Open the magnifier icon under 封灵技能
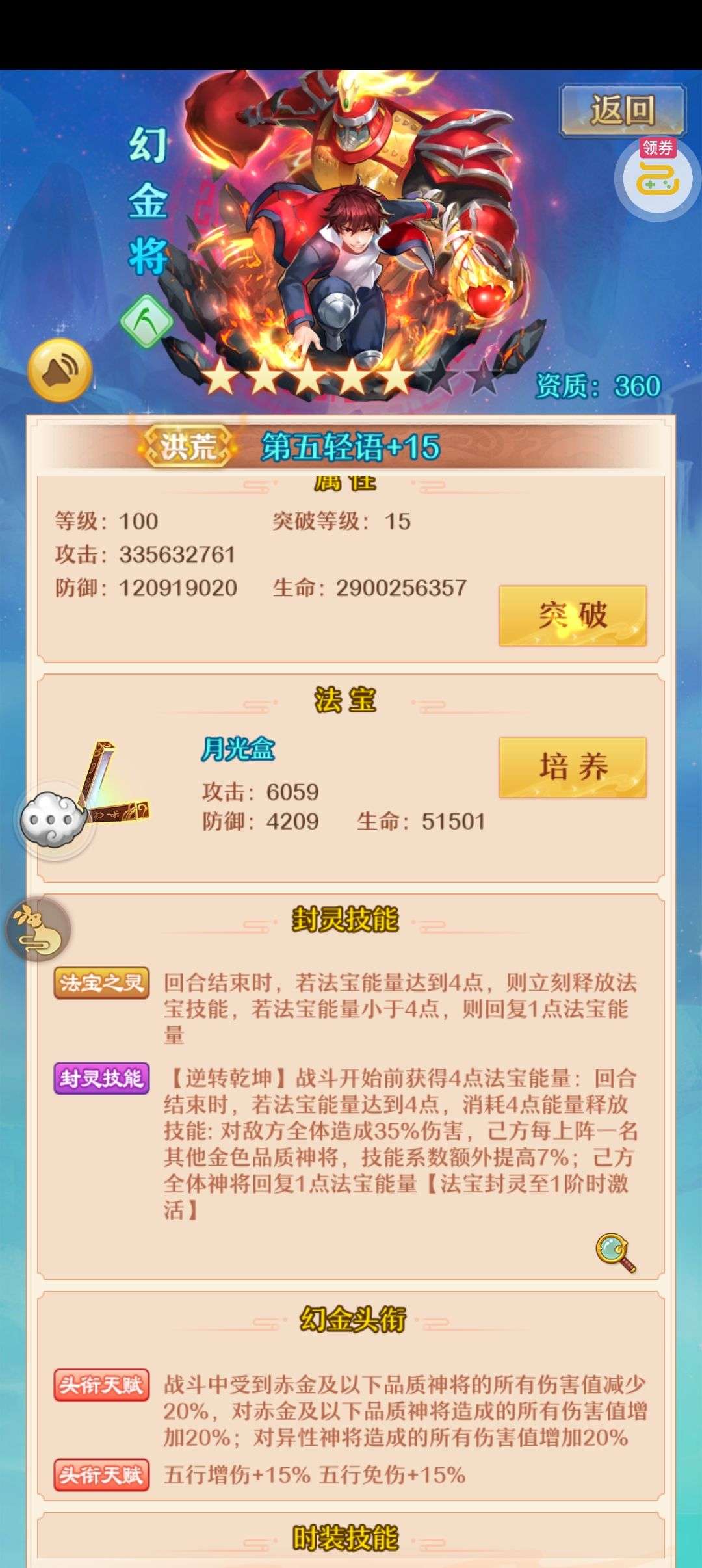702x1568 pixels. pos(616,1252)
